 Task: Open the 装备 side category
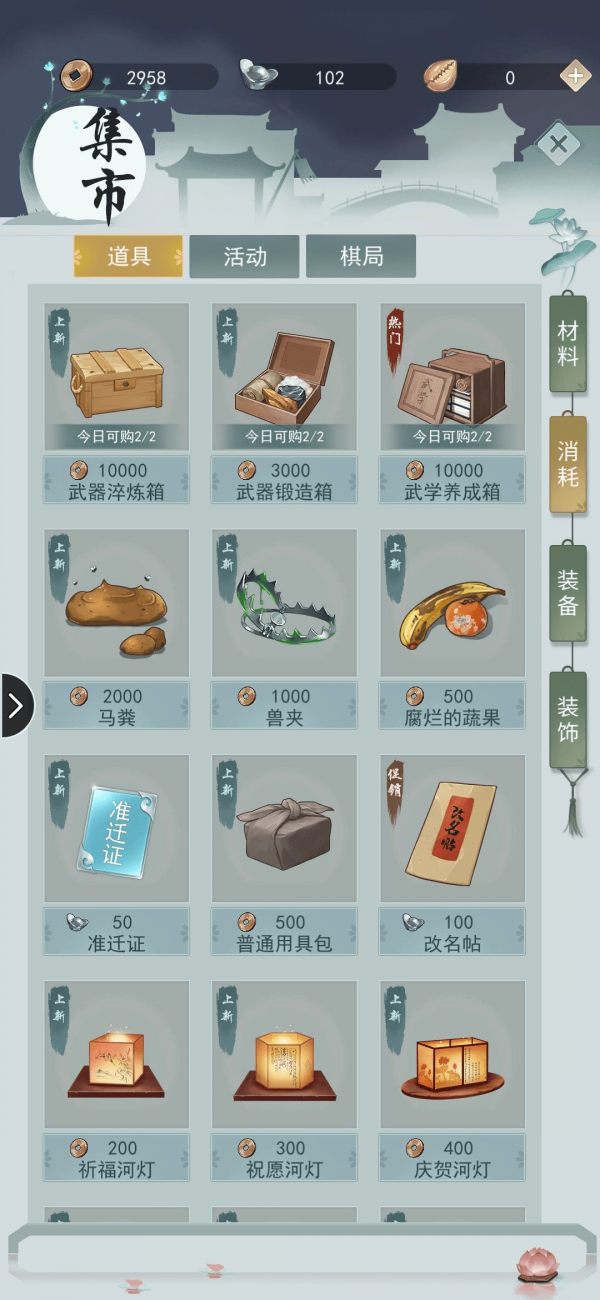pos(568,593)
